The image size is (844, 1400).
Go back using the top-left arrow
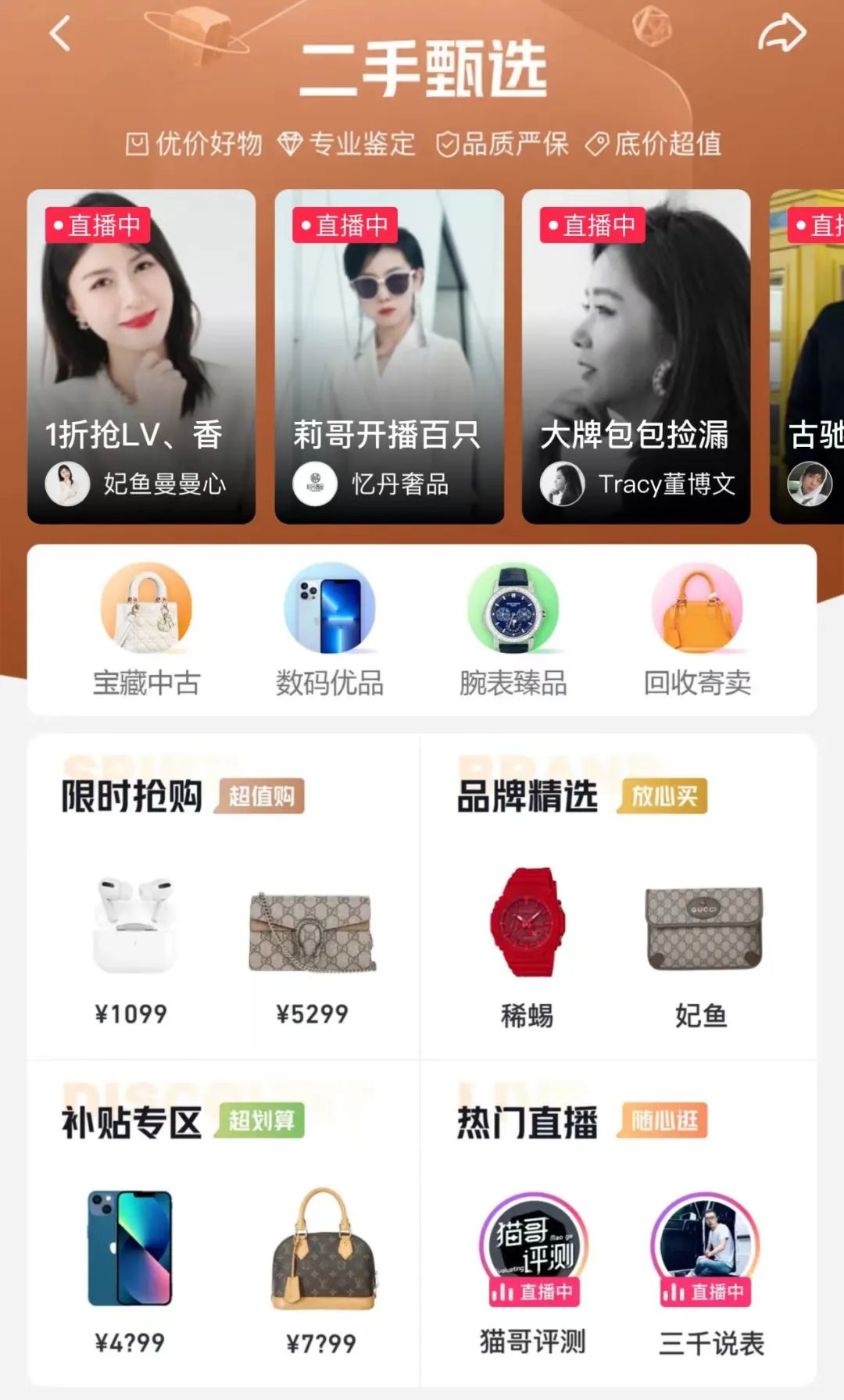(x=60, y=34)
